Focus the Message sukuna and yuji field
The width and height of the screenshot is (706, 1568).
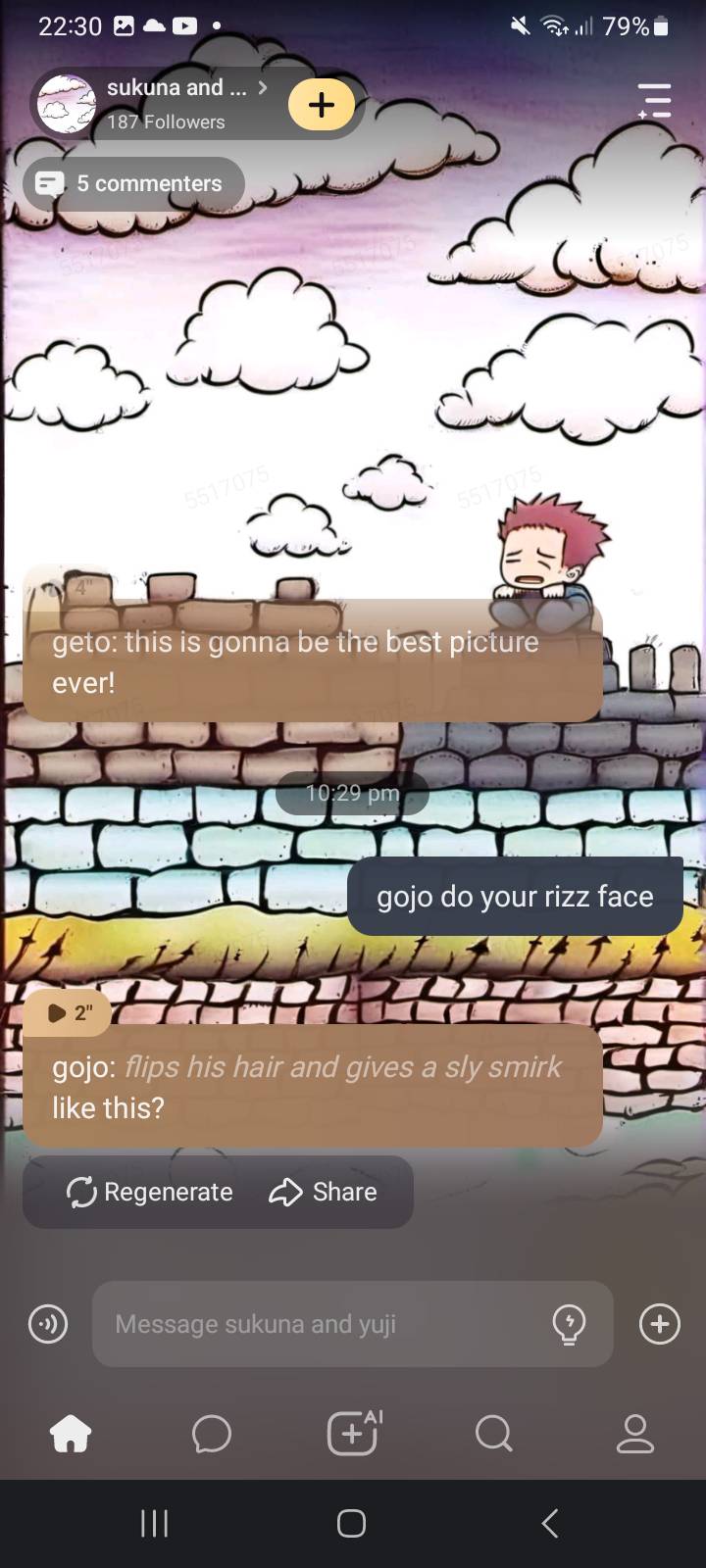[324, 1324]
